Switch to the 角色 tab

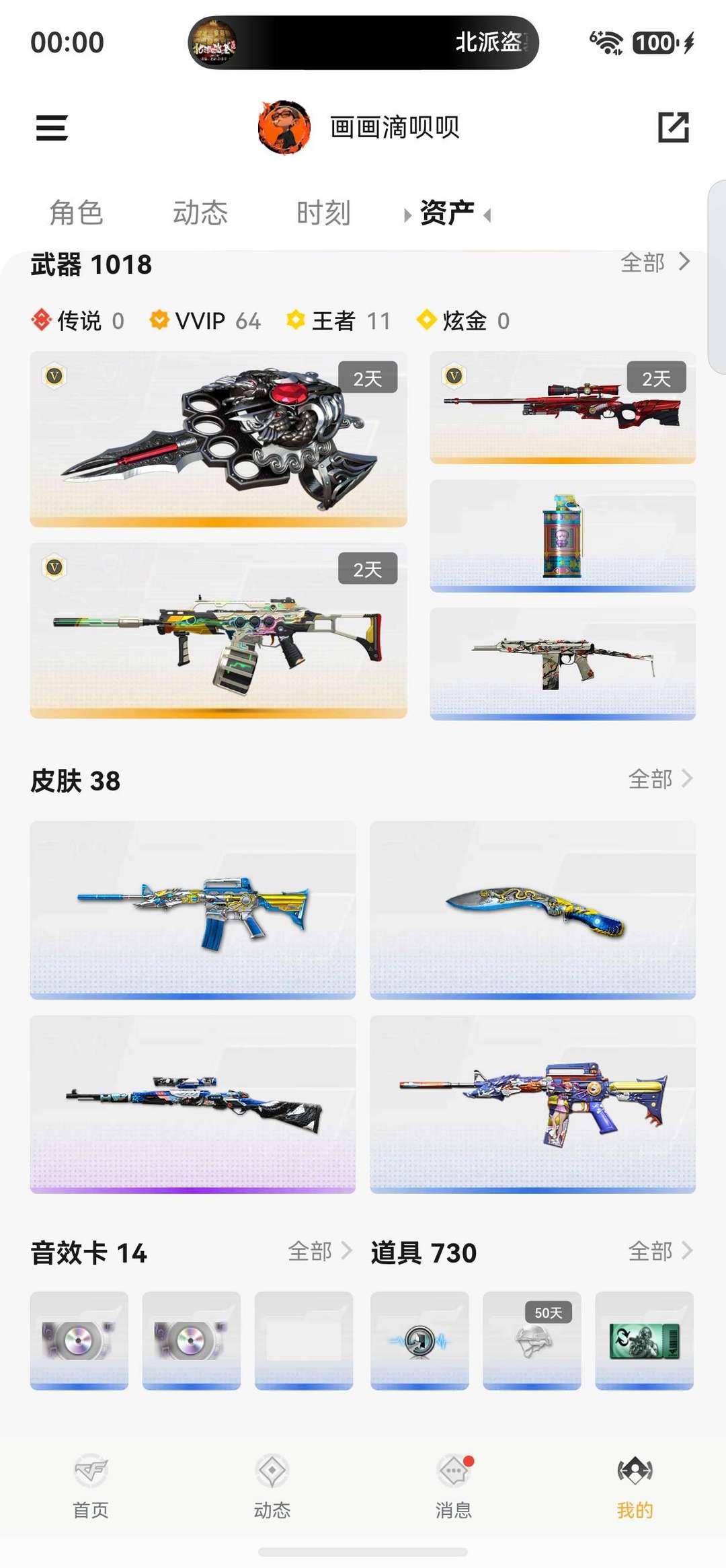point(76,213)
